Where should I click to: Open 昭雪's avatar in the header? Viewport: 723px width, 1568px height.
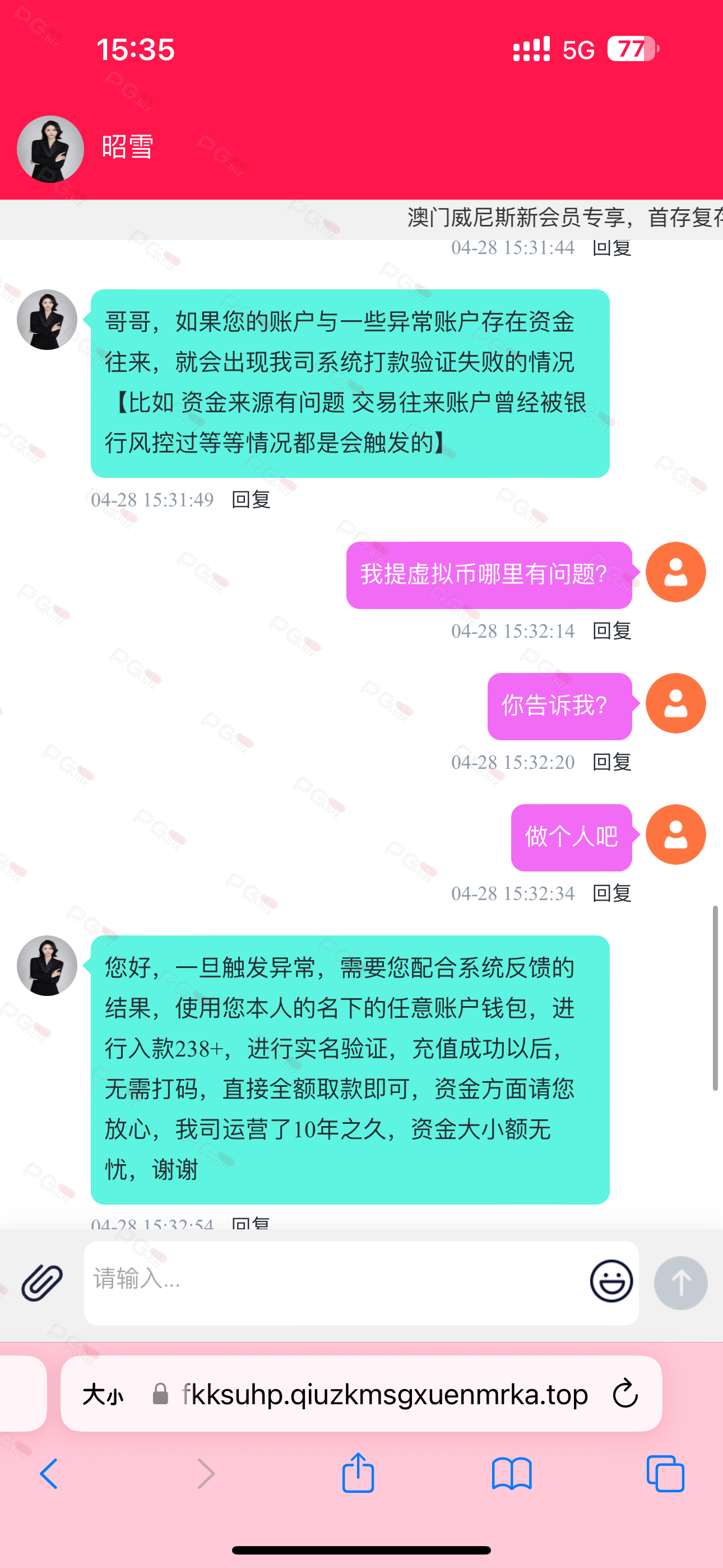pos(50,149)
